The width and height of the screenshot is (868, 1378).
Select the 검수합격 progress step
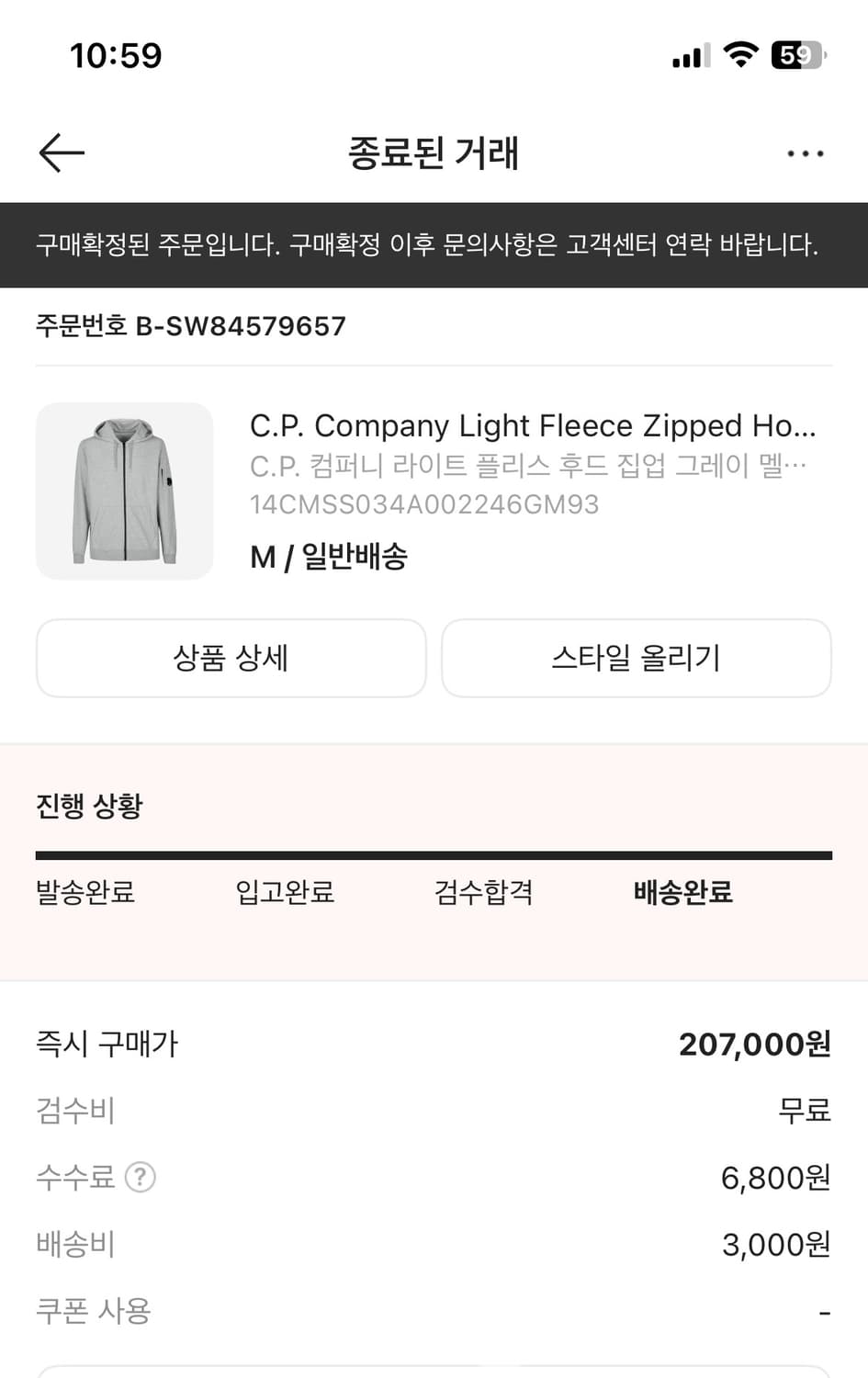(484, 892)
